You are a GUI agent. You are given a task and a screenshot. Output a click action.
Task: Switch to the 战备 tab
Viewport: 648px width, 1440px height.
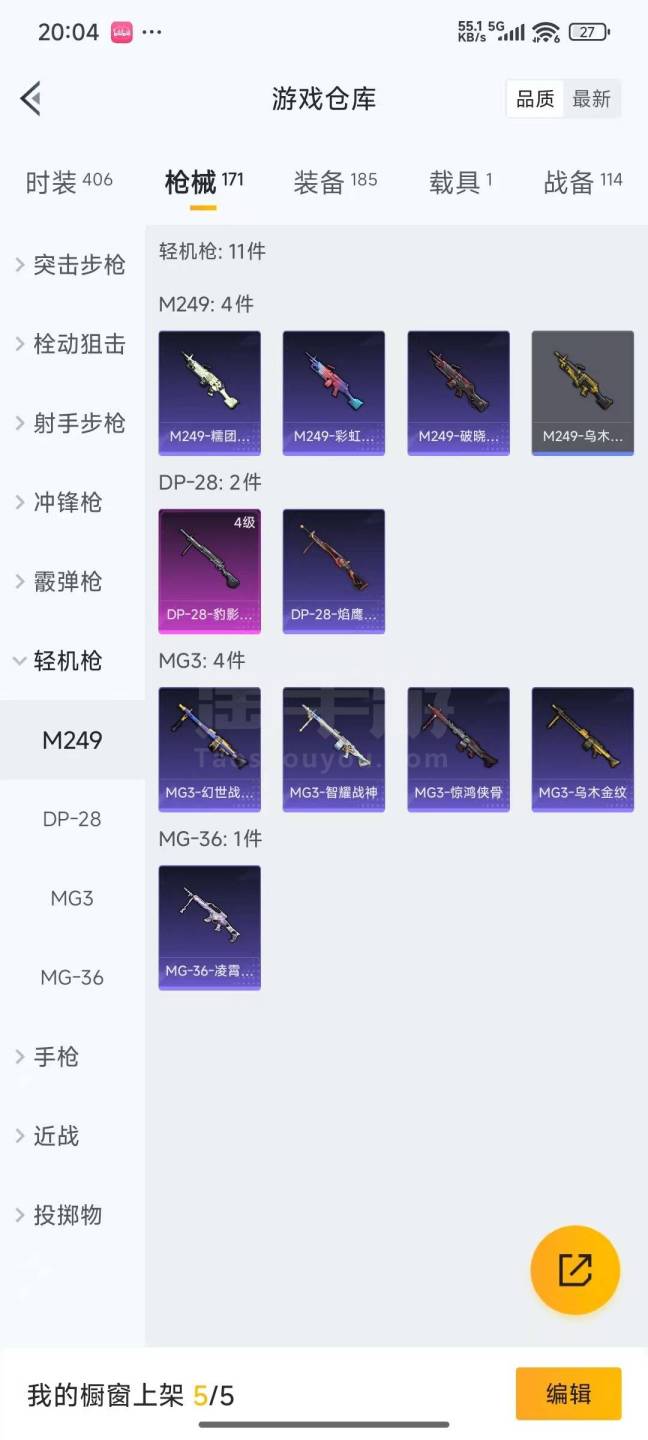pyautogui.click(x=582, y=182)
